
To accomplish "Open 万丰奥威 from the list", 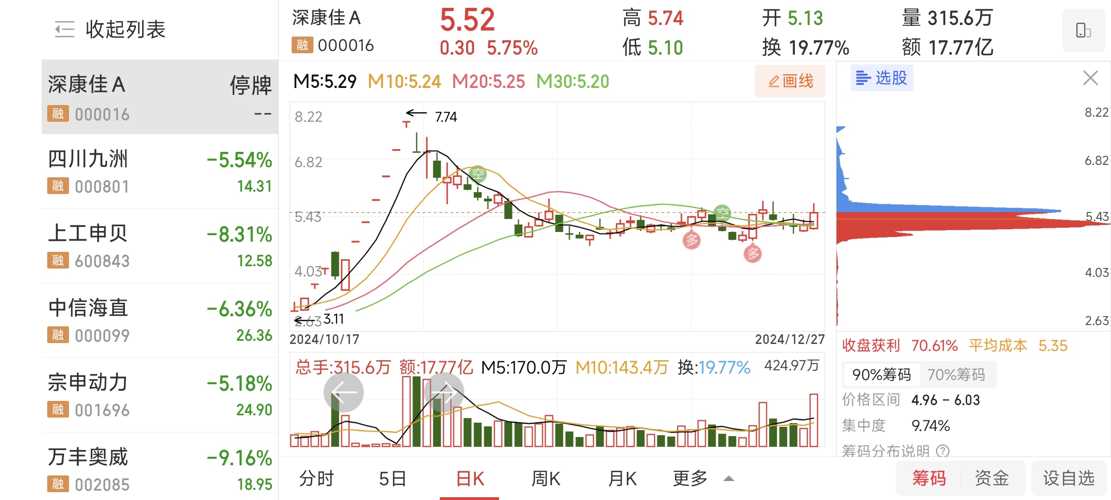I will click(160, 468).
